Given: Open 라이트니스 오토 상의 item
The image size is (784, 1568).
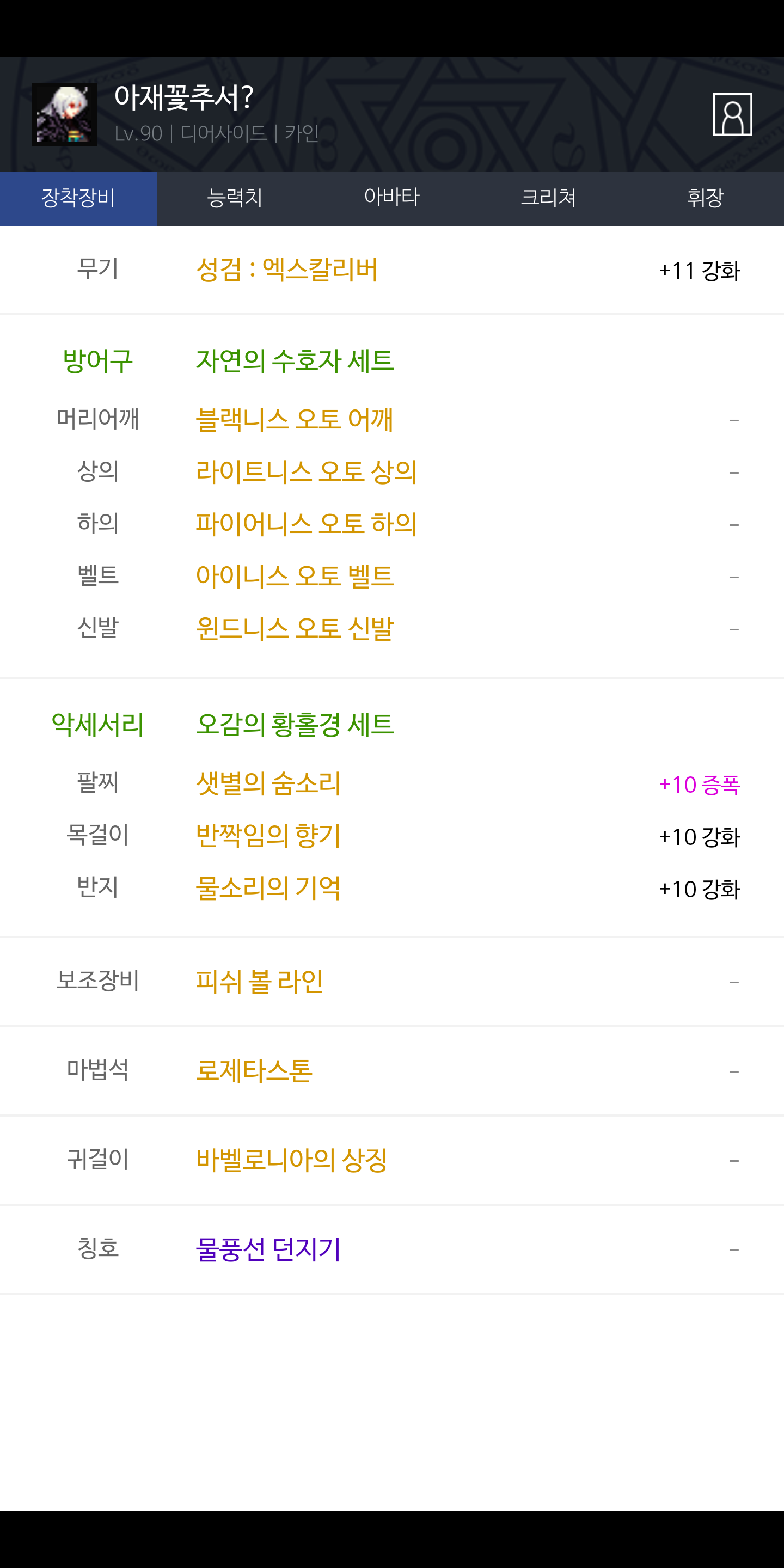Looking at the screenshot, I should tap(306, 471).
